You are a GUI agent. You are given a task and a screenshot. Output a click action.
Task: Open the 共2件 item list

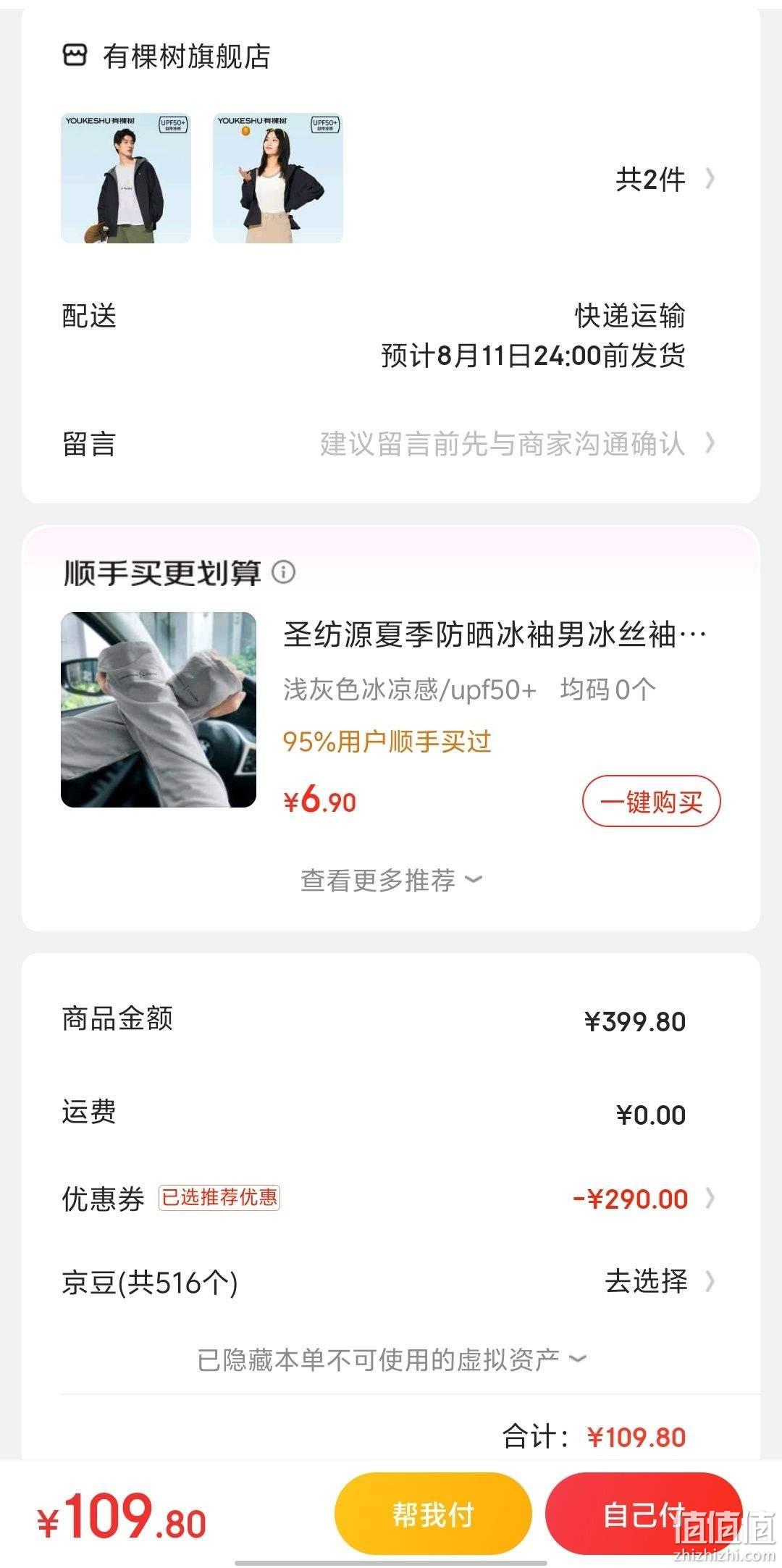click(665, 179)
